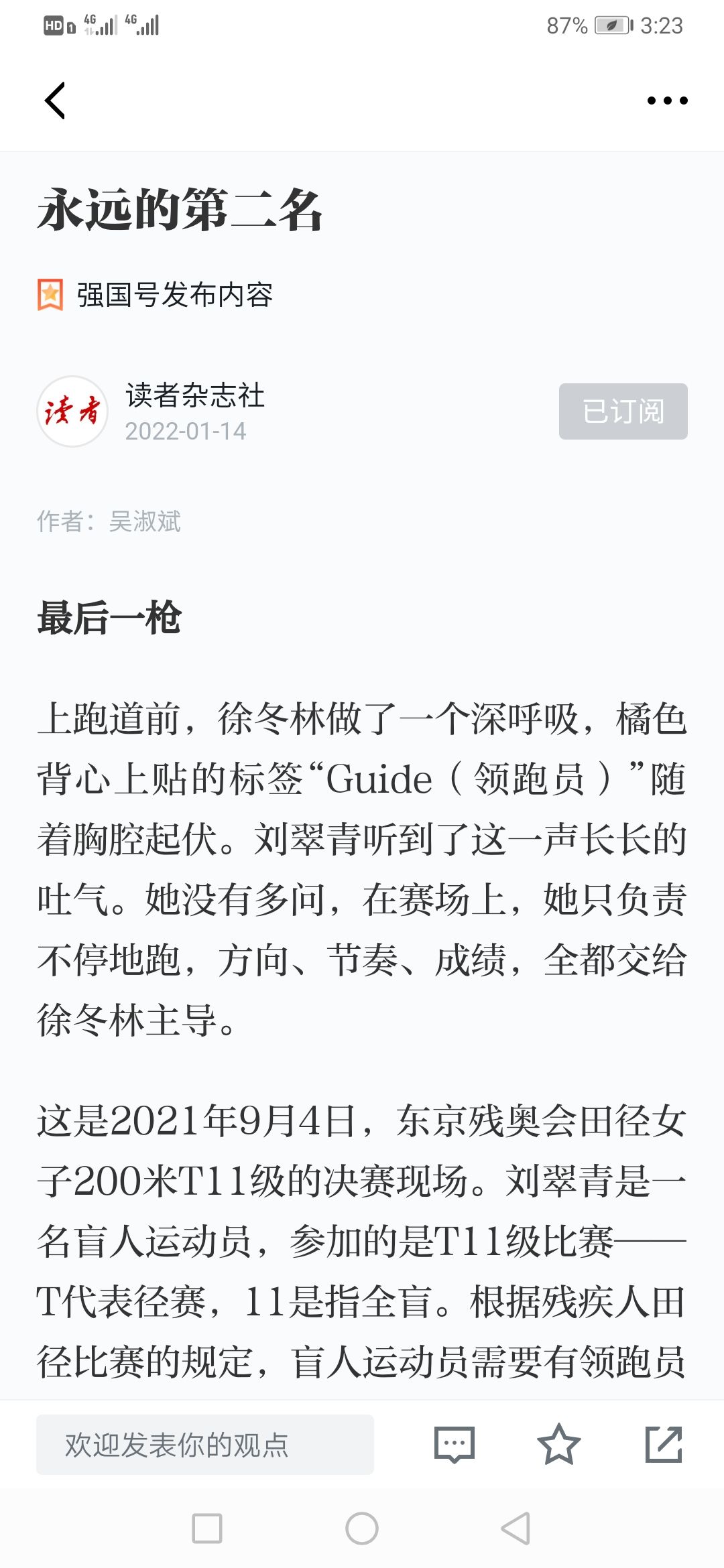Tap the 欢迎发表你的观点 comment field
The width and height of the screenshot is (724, 1568).
coord(205,1444)
